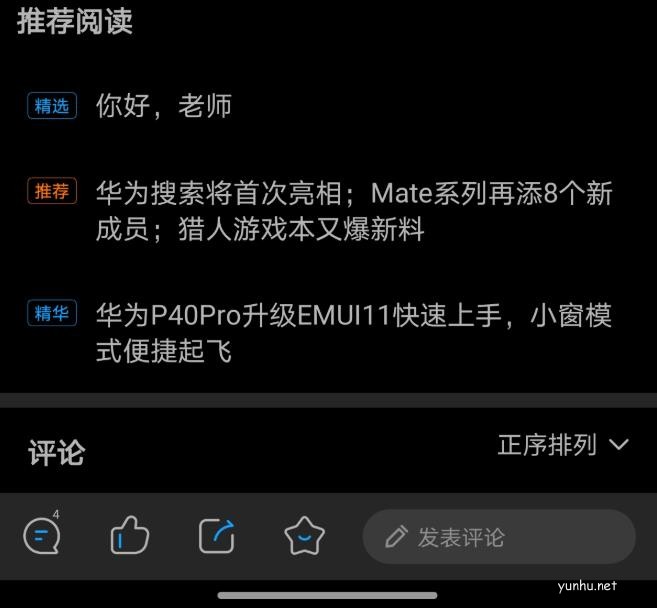Open the article 华为P40Pro升级EMUI11快速上手
Viewport: 657px width, 608px height.
[x=354, y=333]
